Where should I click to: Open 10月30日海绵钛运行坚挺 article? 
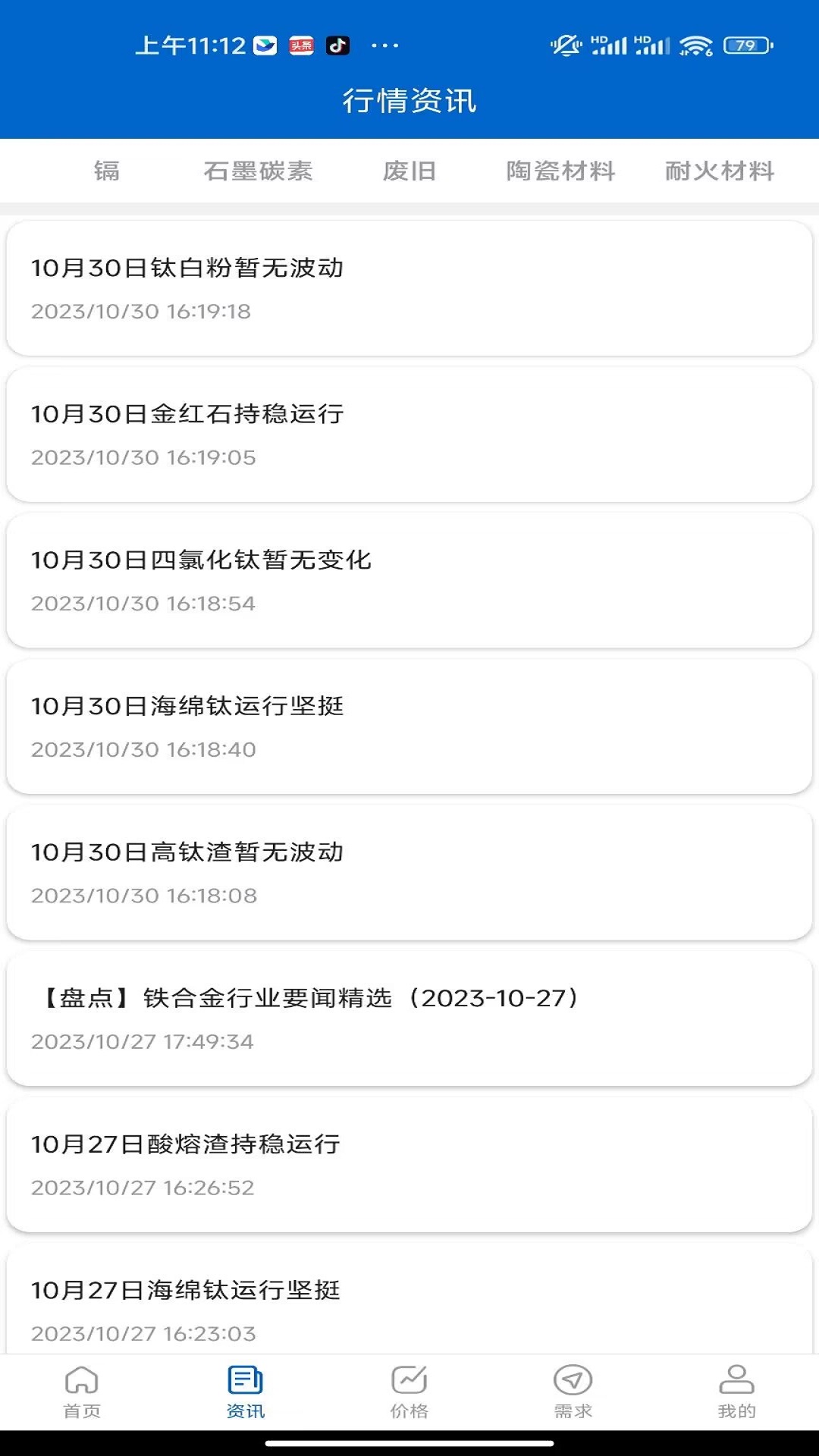tap(409, 726)
